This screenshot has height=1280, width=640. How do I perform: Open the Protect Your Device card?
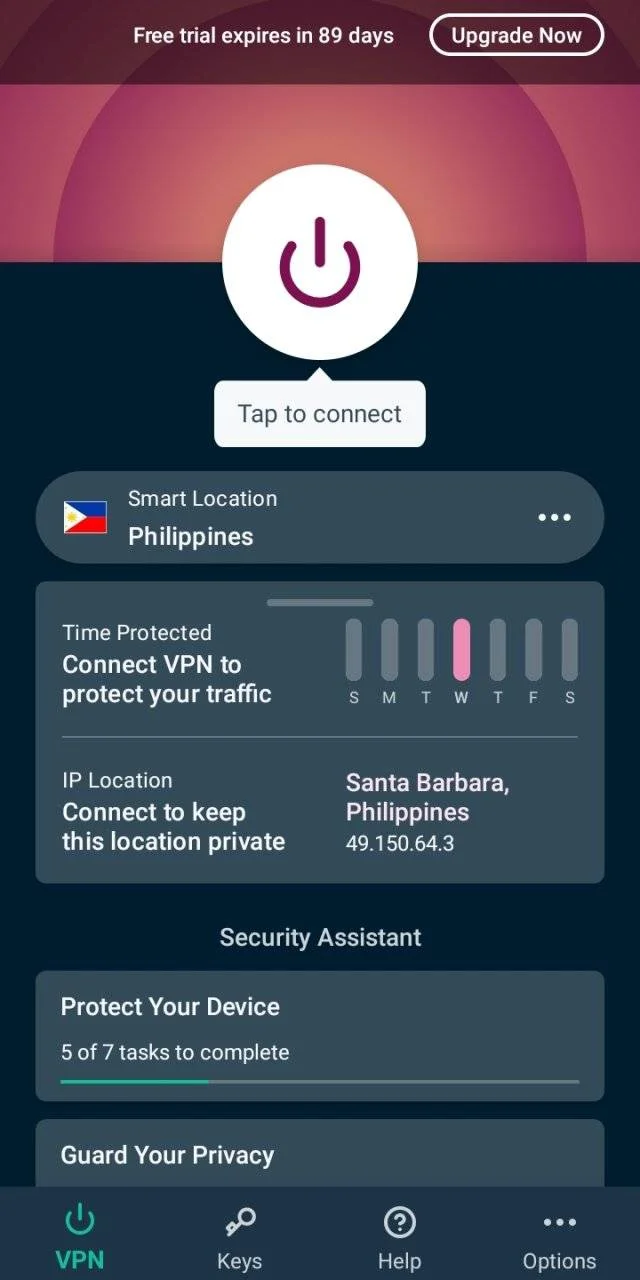click(x=320, y=1036)
